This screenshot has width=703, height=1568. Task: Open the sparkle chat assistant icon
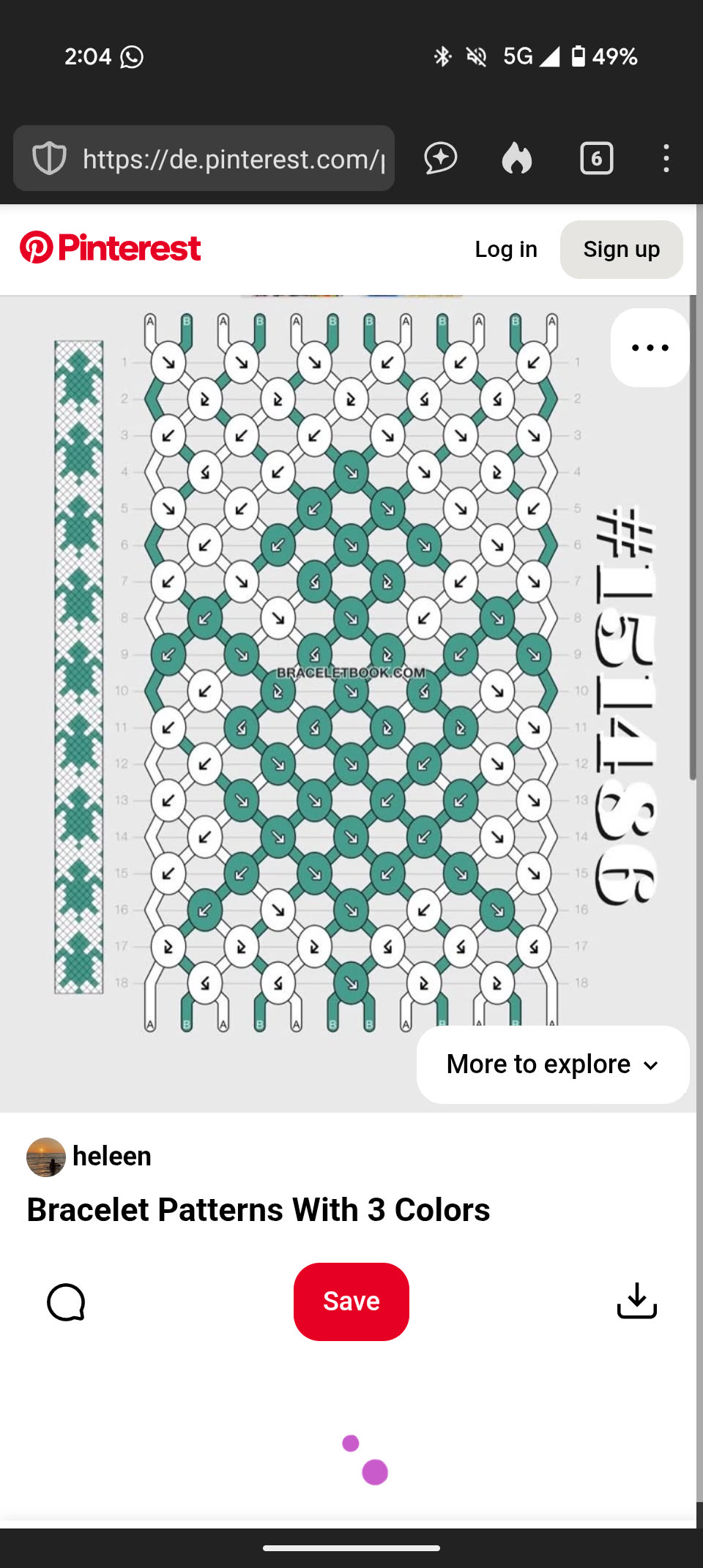coord(441,158)
